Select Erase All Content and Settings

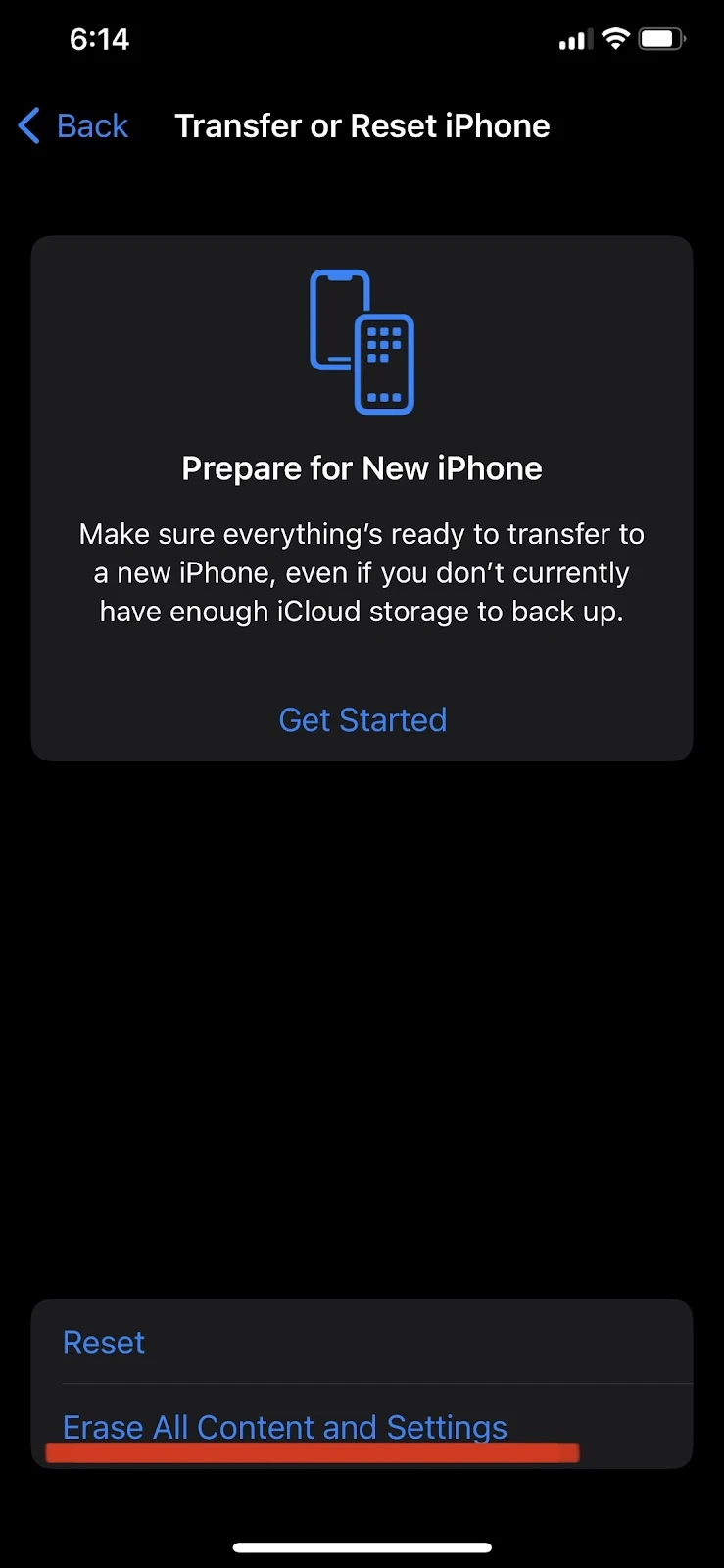(x=362, y=1427)
